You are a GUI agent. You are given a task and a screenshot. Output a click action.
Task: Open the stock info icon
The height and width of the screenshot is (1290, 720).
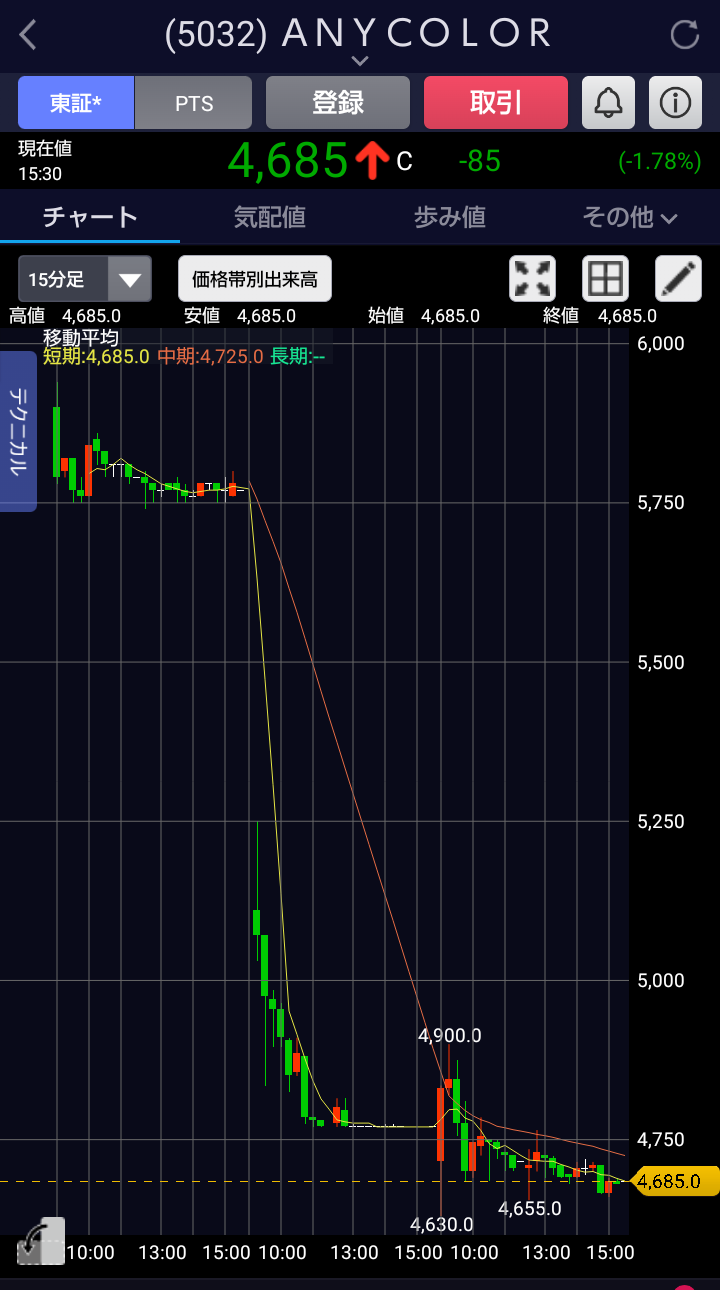[676, 103]
